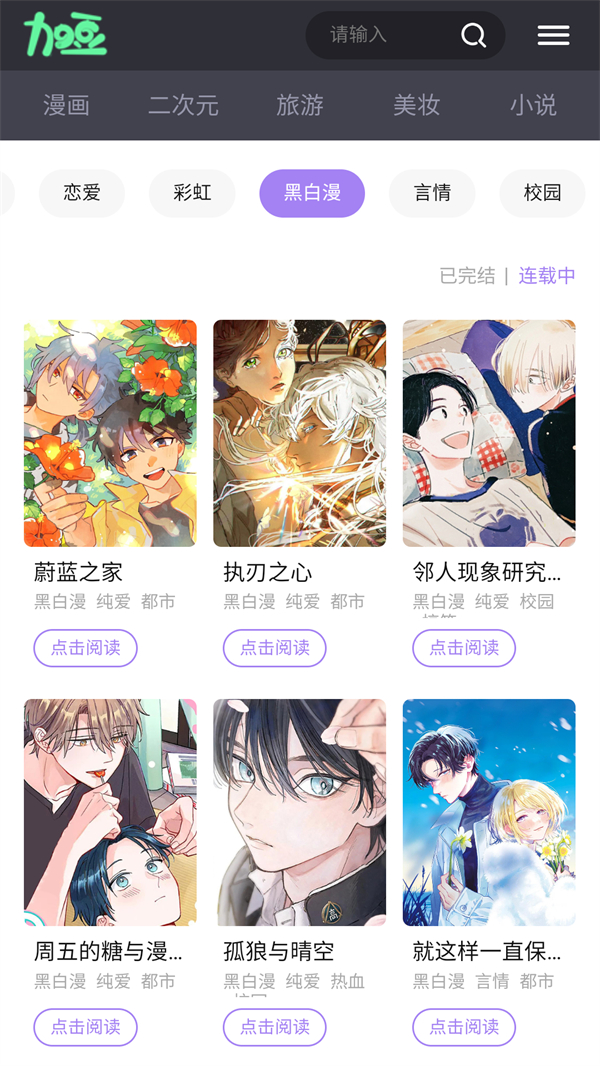Switch to the 二次元 tab
The image size is (600, 1066).
pos(183,105)
